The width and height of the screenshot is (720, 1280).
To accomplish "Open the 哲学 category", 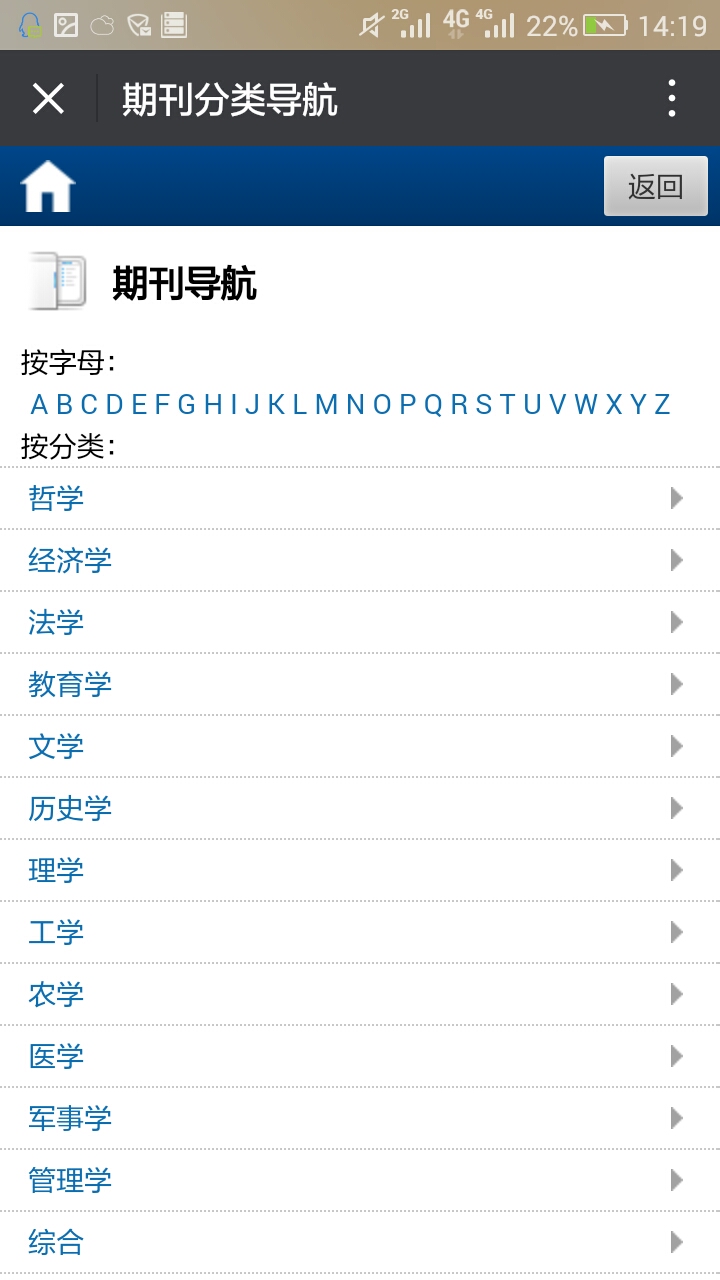I will [360, 498].
